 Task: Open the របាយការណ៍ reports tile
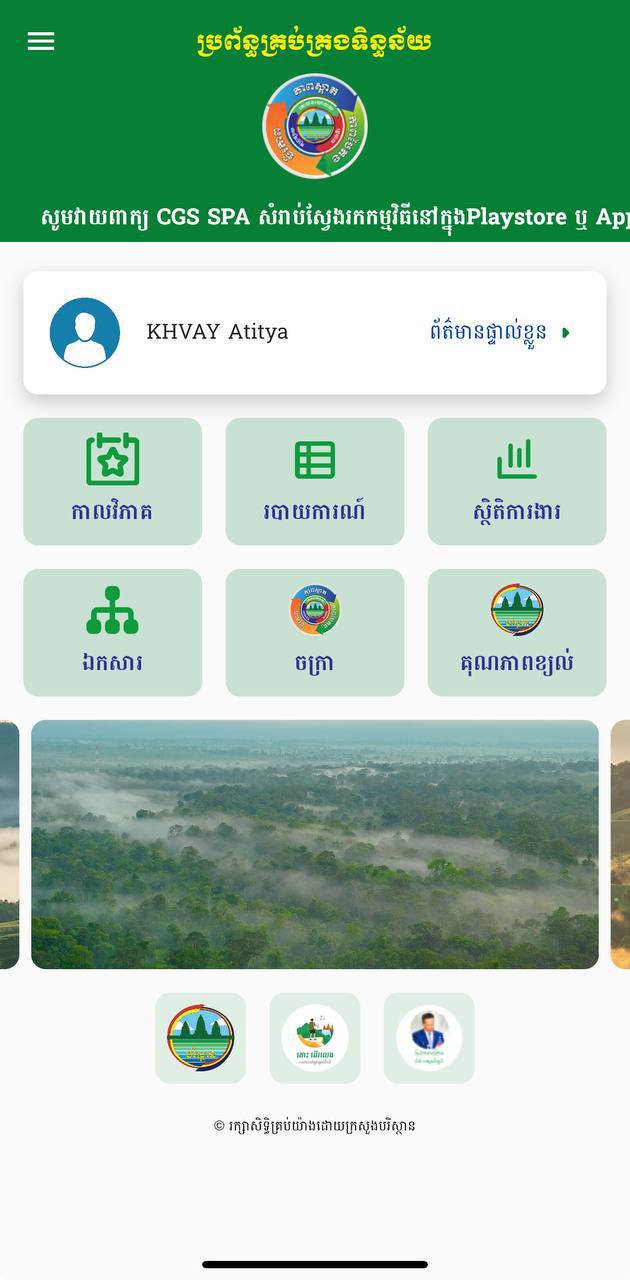click(x=315, y=481)
